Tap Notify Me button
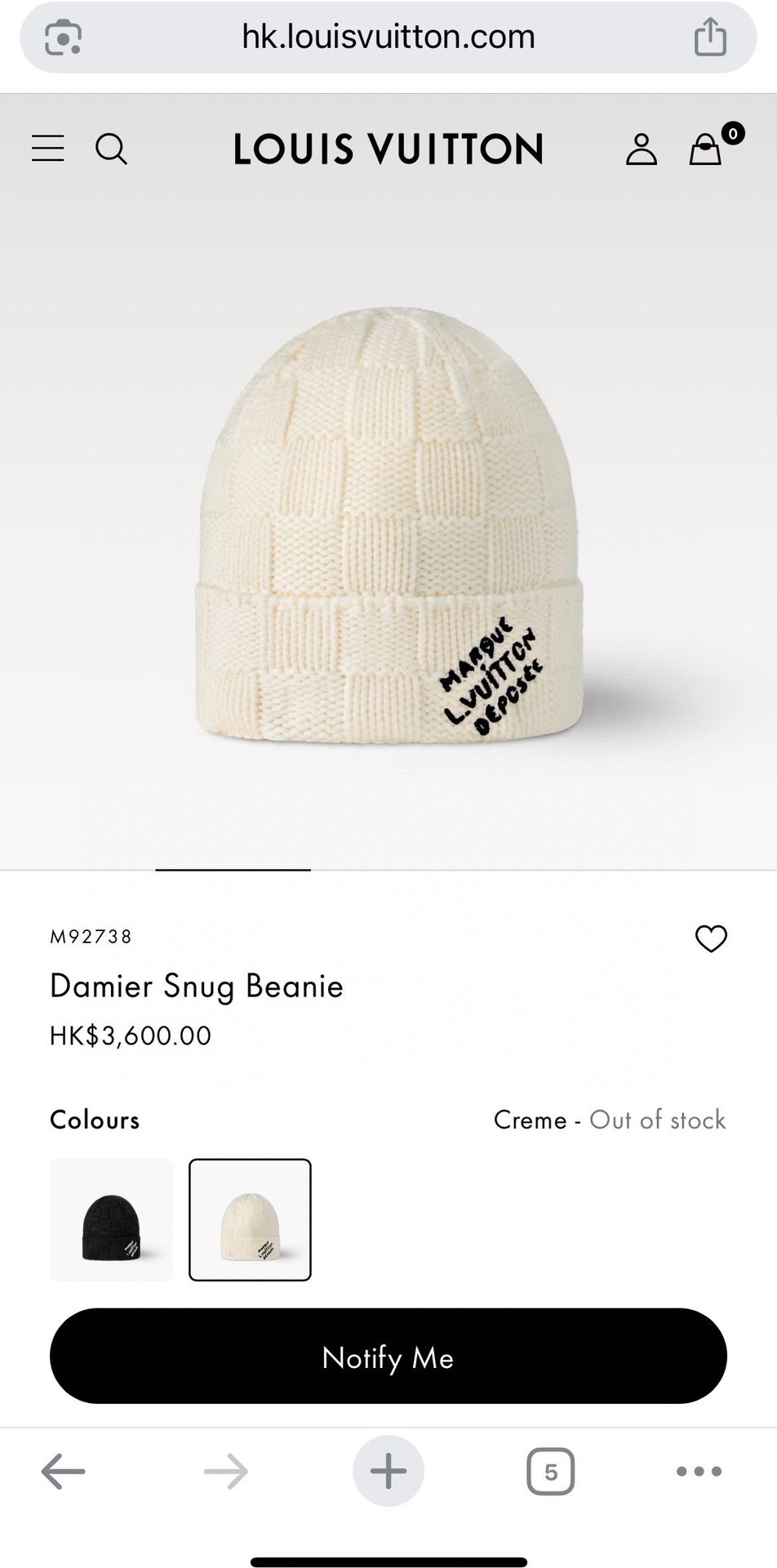 point(388,1356)
